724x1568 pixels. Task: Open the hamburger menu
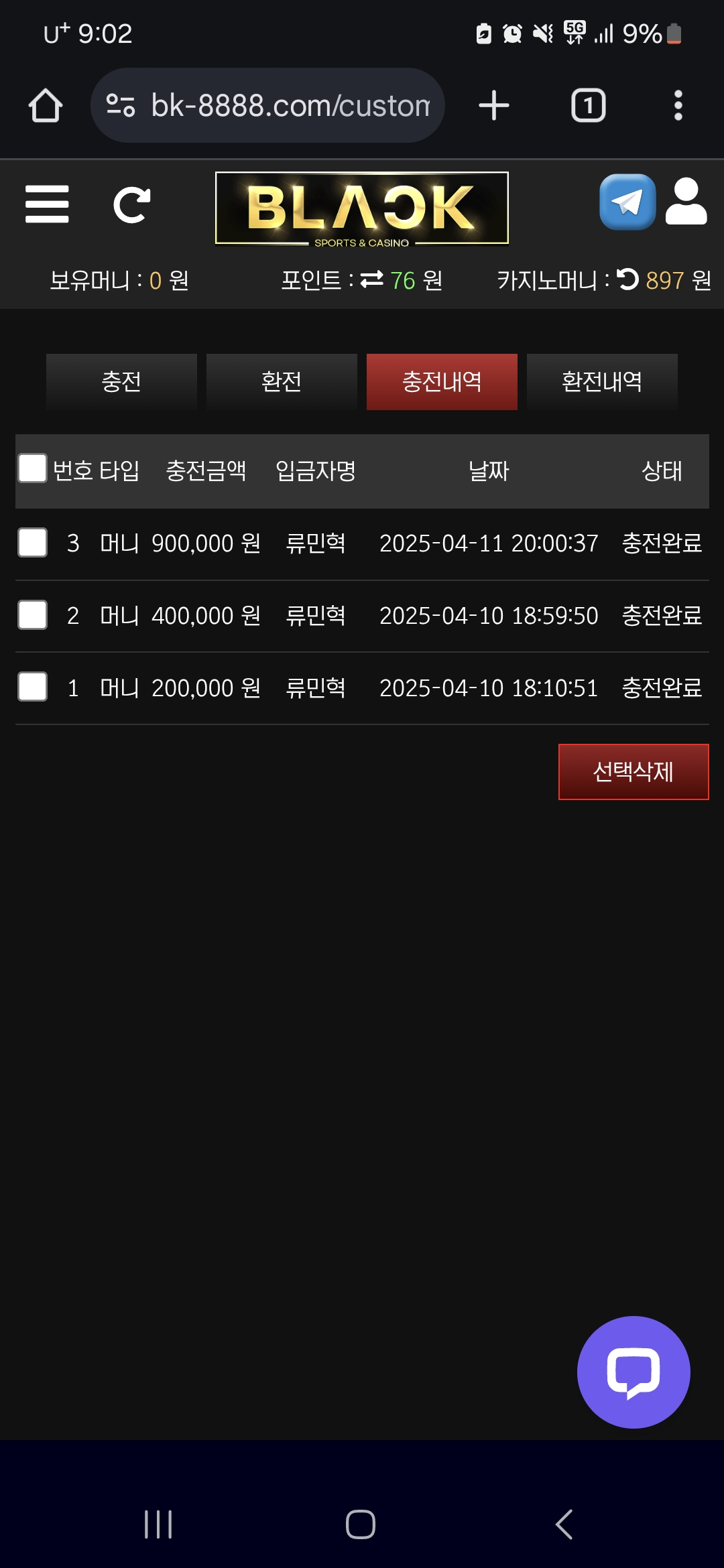tap(47, 204)
